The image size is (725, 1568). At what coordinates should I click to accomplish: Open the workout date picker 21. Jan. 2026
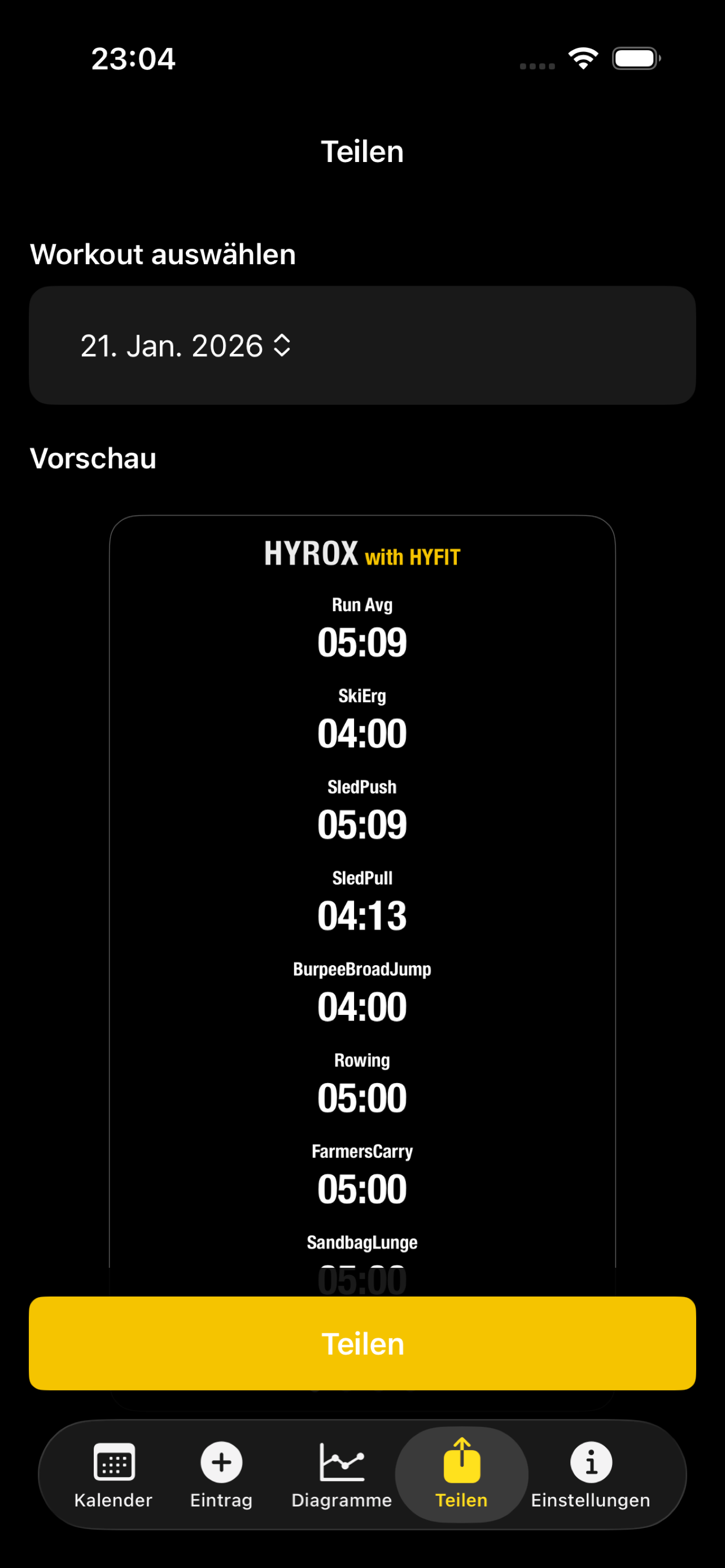click(186, 346)
